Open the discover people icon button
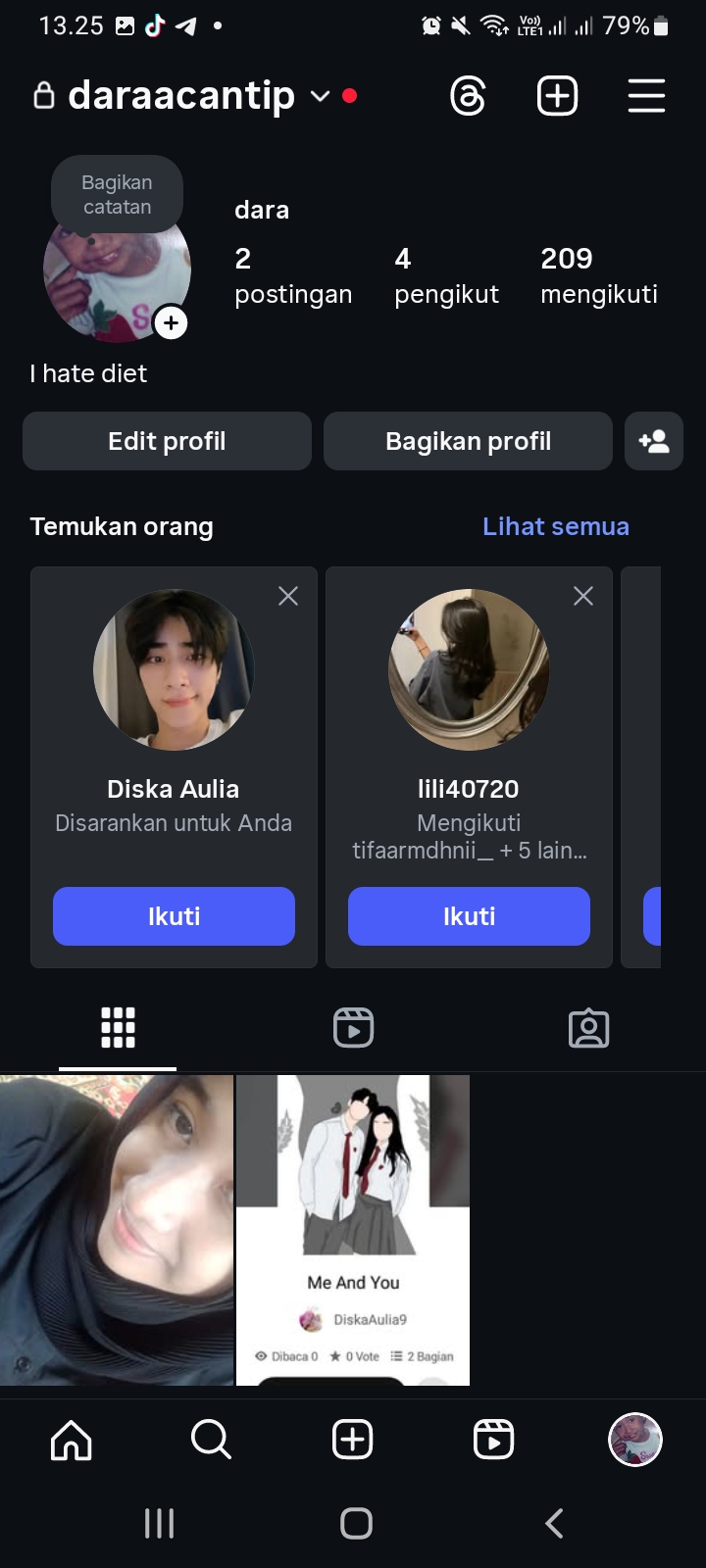Image resolution: width=706 pixels, height=1568 pixels. tap(653, 441)
